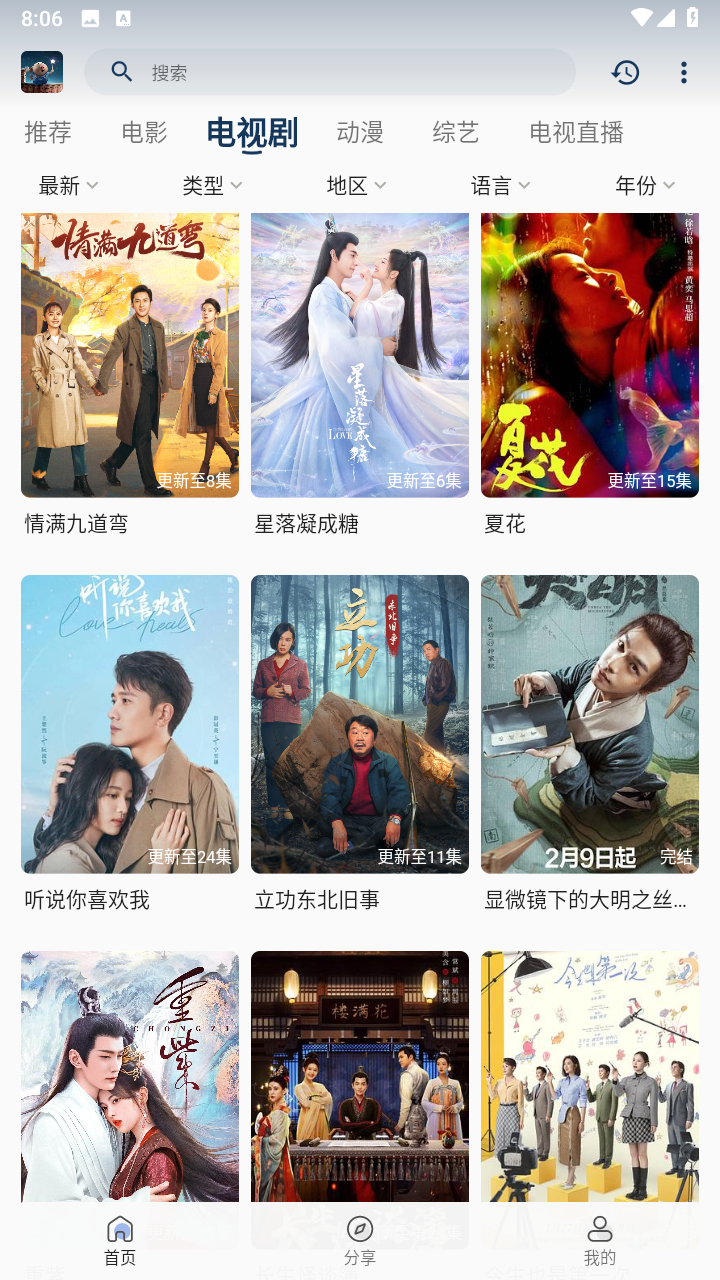Expand the 年份 year dropdown
Viewport: 720px width, 1280px height.
click(x=644, y=185)
